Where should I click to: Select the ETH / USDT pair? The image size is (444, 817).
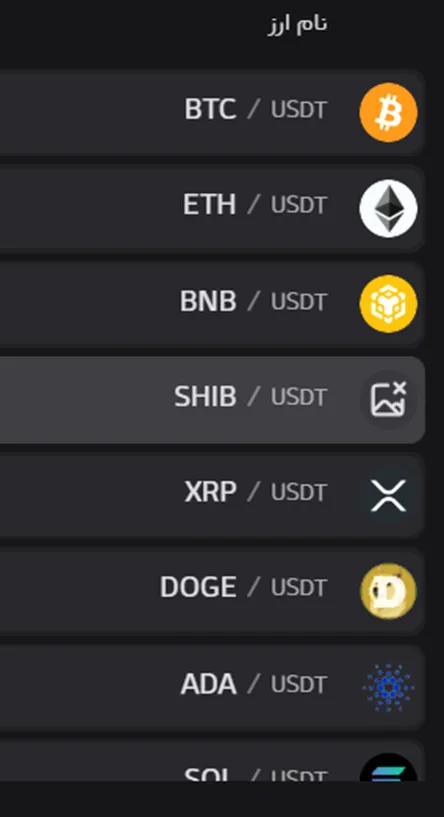click(212, 208)
